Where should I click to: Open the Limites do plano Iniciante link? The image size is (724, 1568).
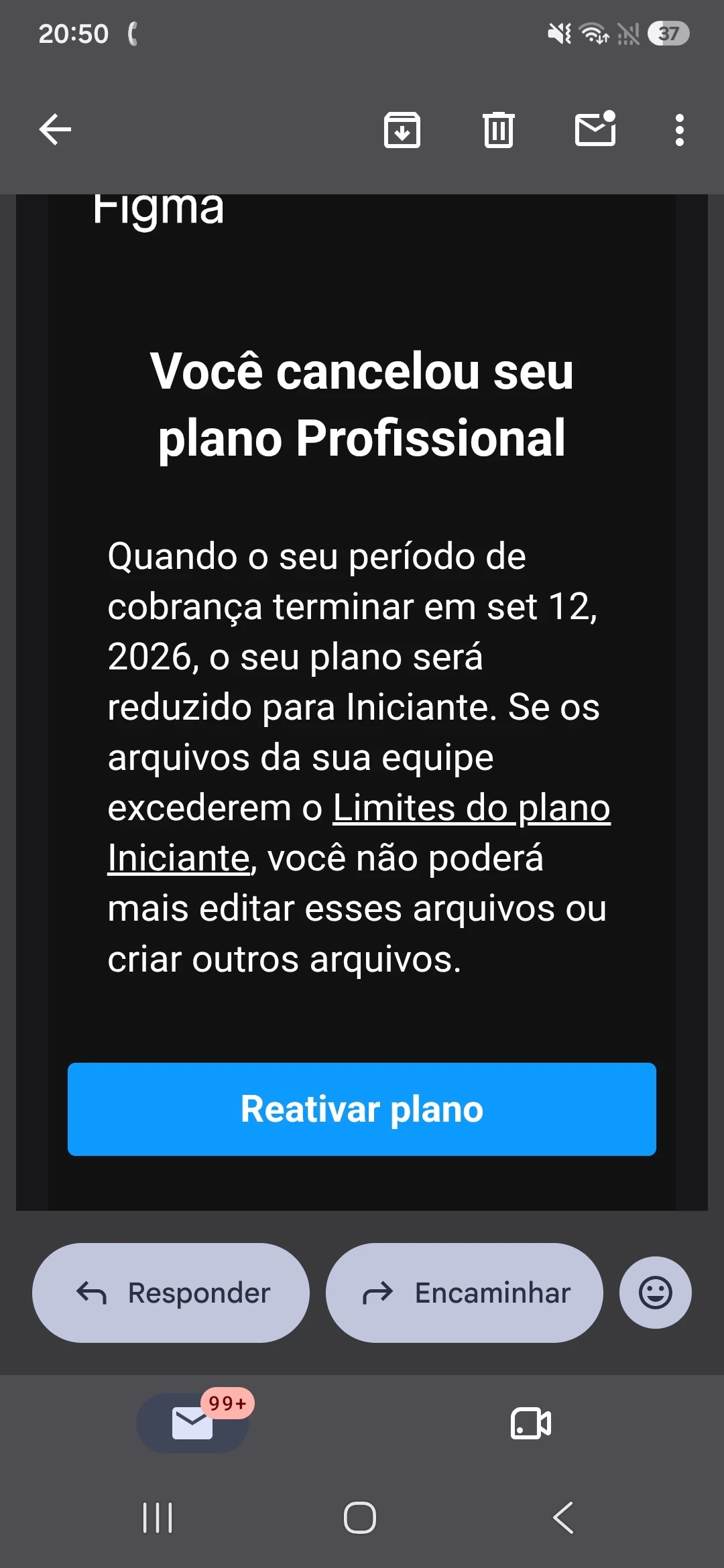coord(359,833)
